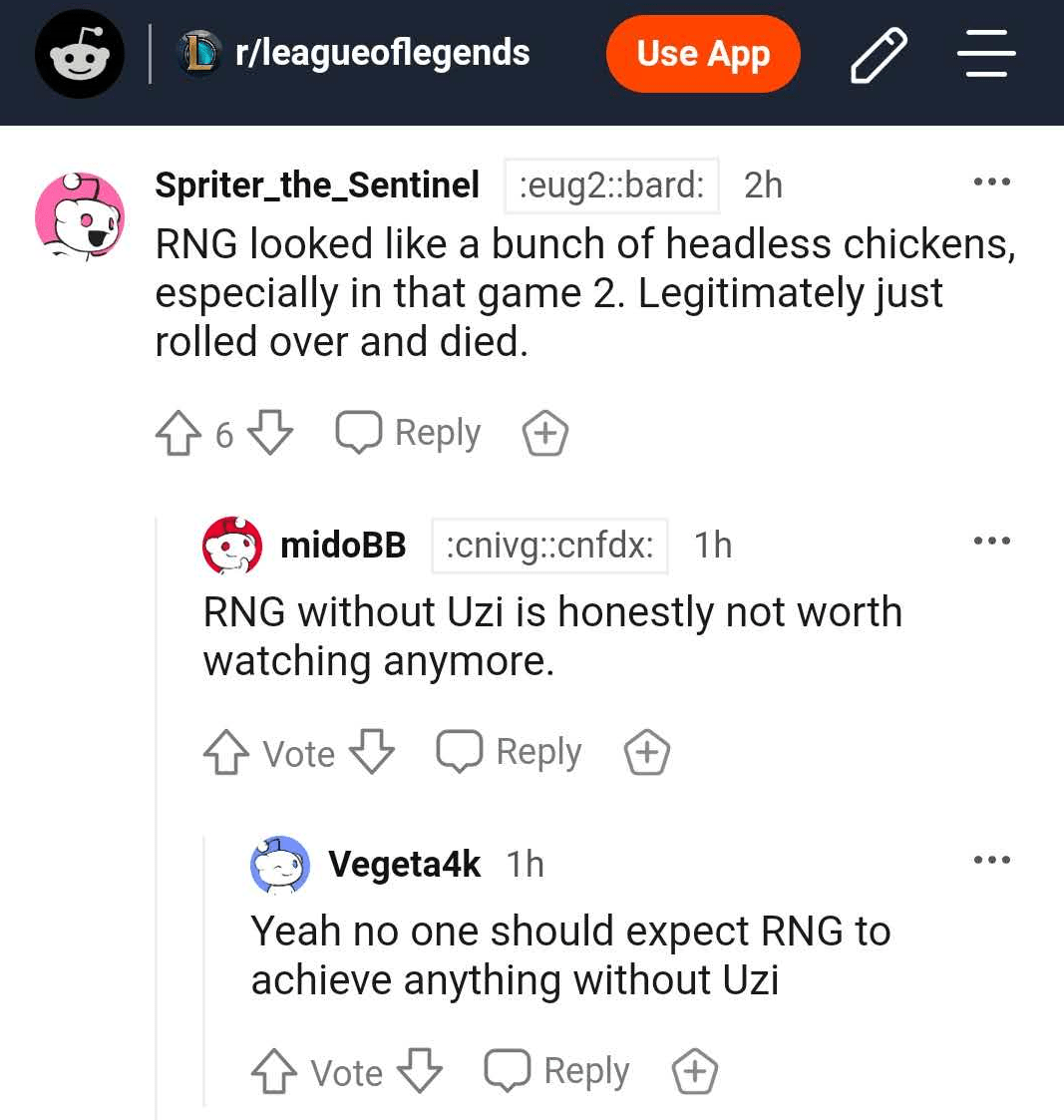Open the hamburger menu

(986, 54)
